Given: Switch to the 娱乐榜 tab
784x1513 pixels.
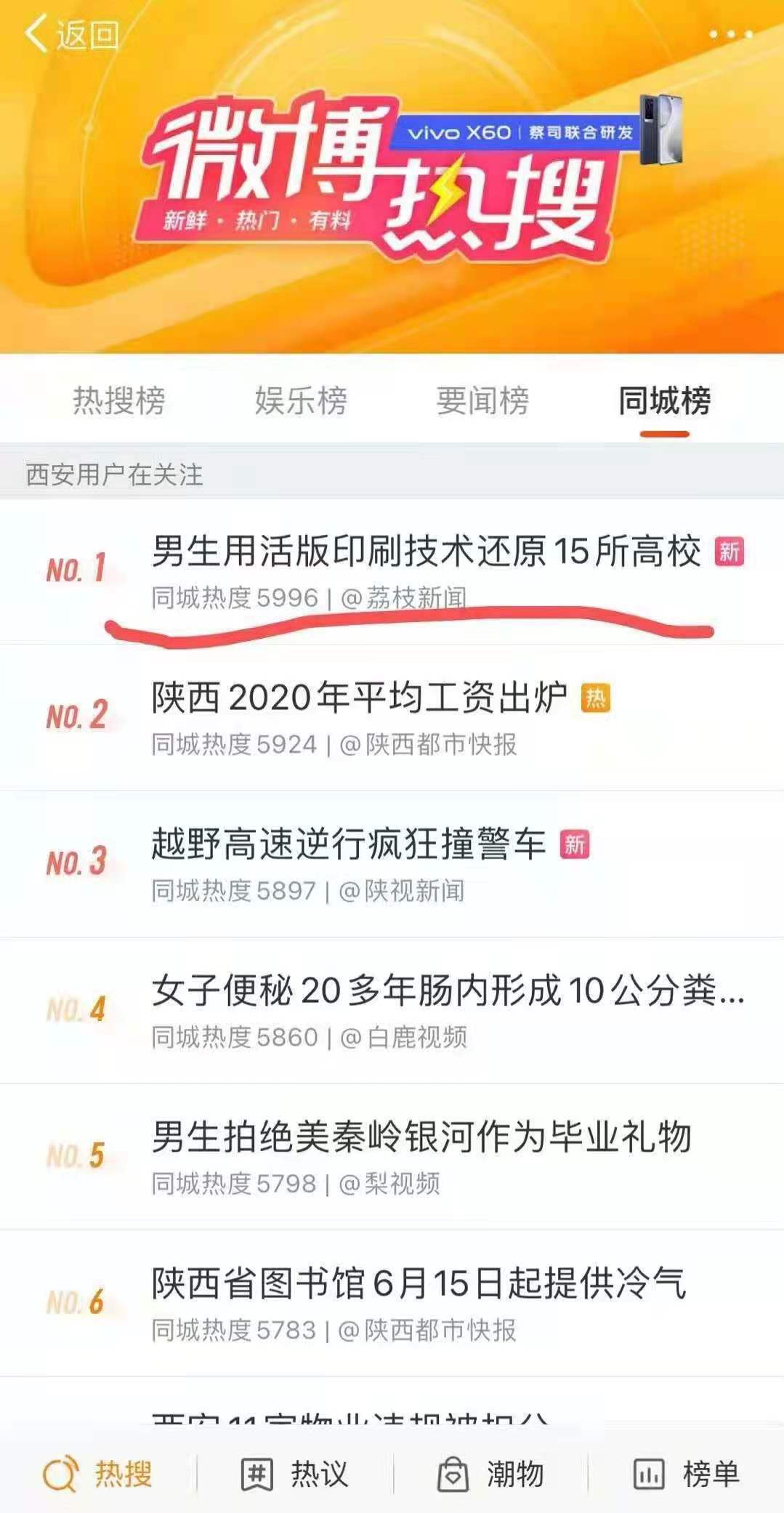Looking at the screenshot, I should (x=301, y=401).
